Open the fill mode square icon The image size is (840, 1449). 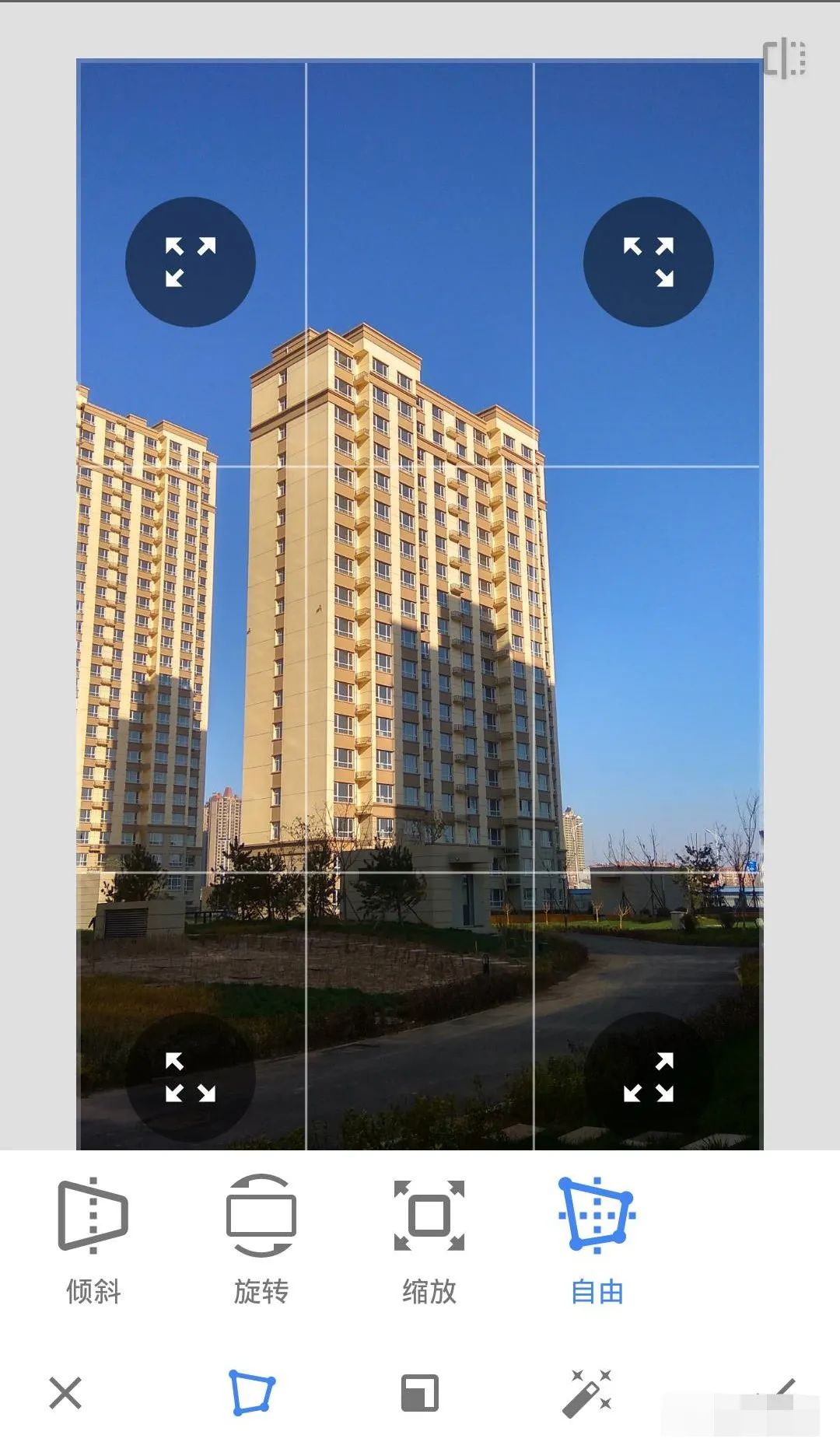tap(420, 1392)
